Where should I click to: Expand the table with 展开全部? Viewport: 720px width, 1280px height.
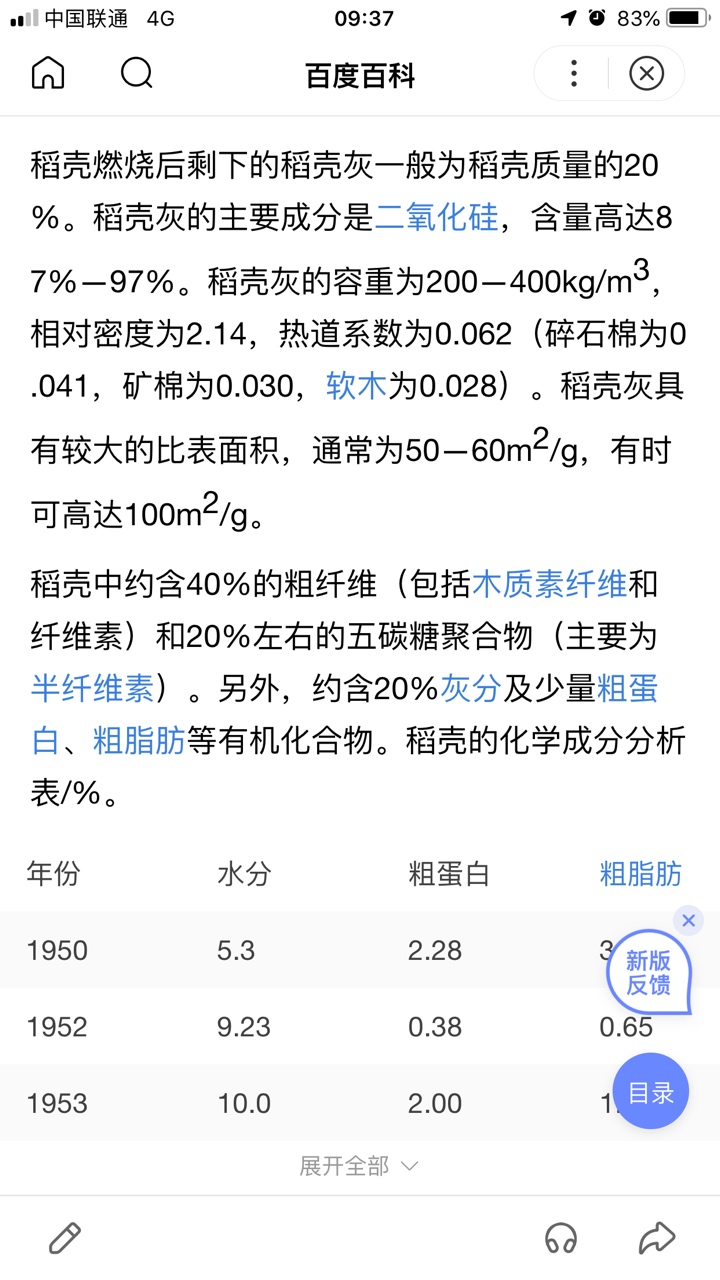point(359,1166)
